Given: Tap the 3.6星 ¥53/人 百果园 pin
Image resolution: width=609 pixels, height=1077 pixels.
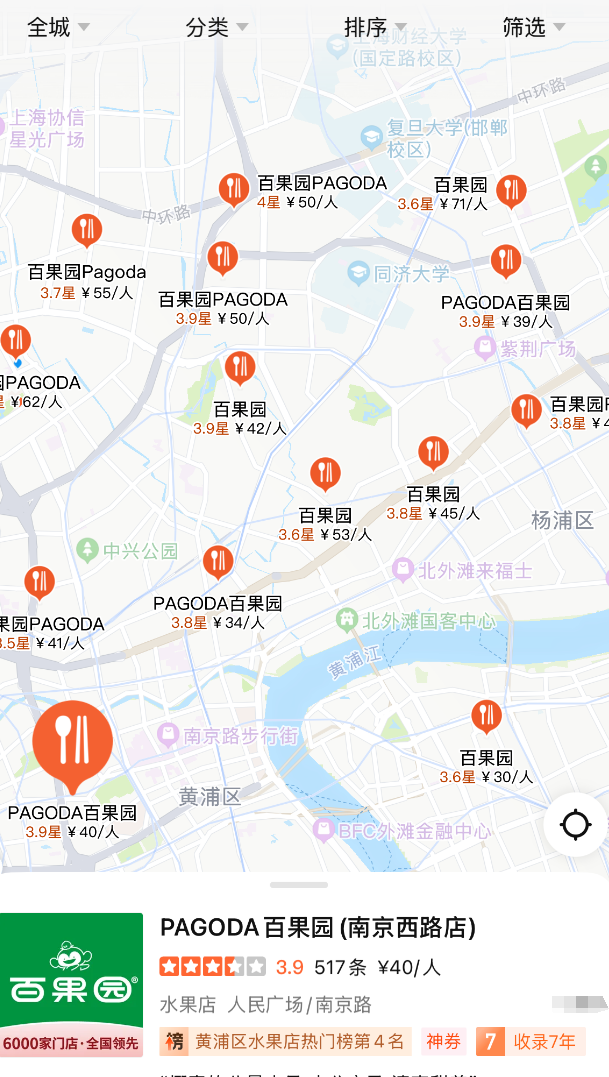Looking at the screenshot, I should click(325, 472).
